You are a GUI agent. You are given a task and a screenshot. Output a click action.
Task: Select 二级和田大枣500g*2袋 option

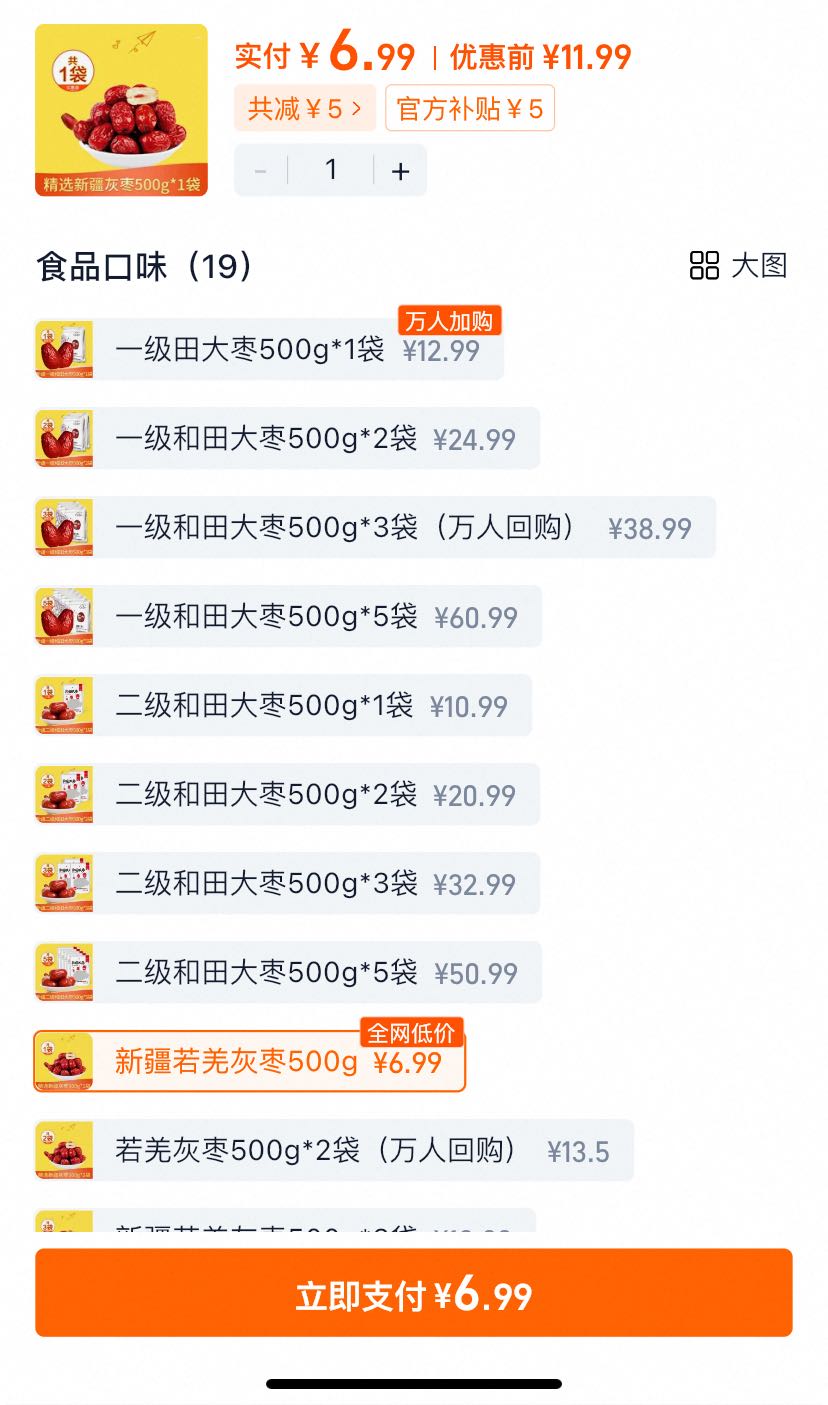point(287,795)
